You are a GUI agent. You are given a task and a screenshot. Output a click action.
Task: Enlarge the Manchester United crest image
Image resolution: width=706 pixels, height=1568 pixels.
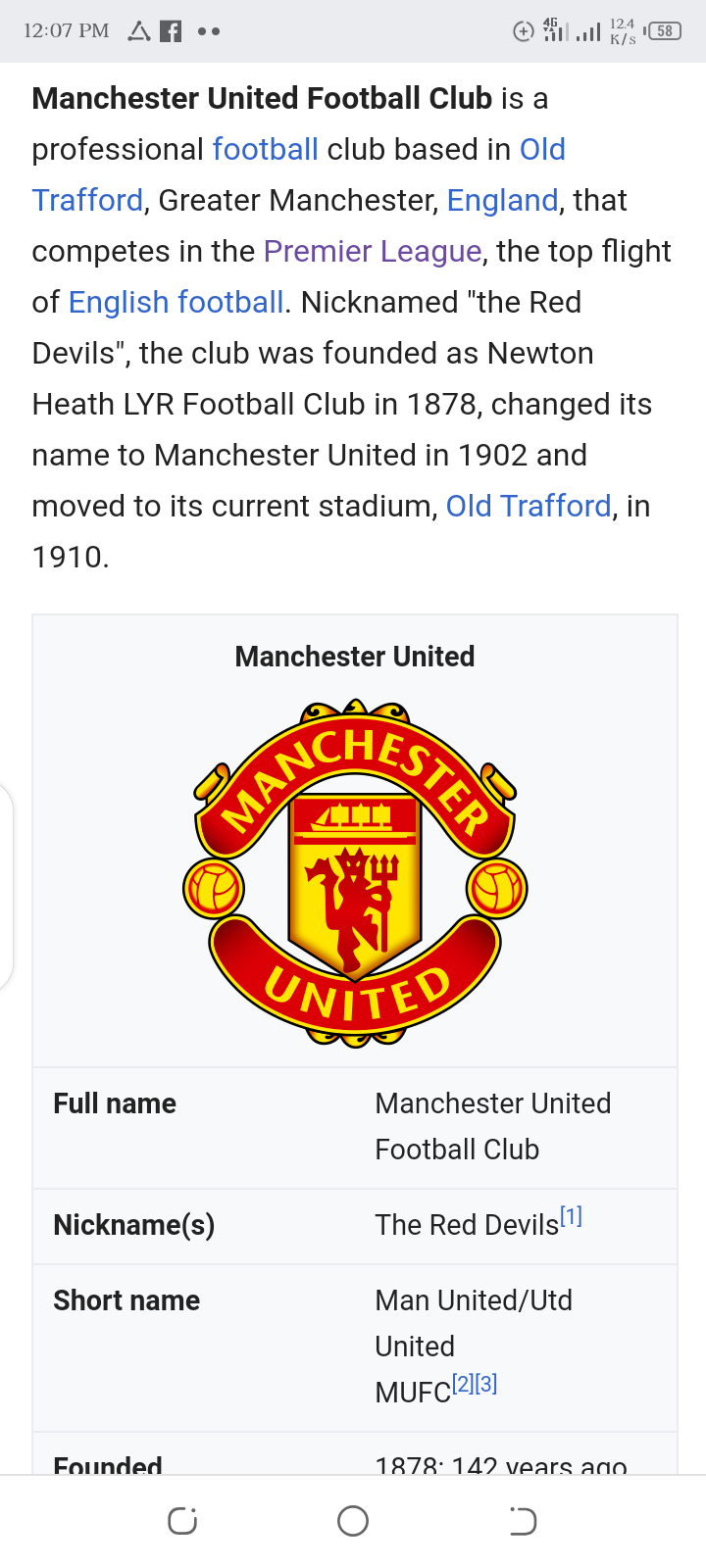[355, 874]
